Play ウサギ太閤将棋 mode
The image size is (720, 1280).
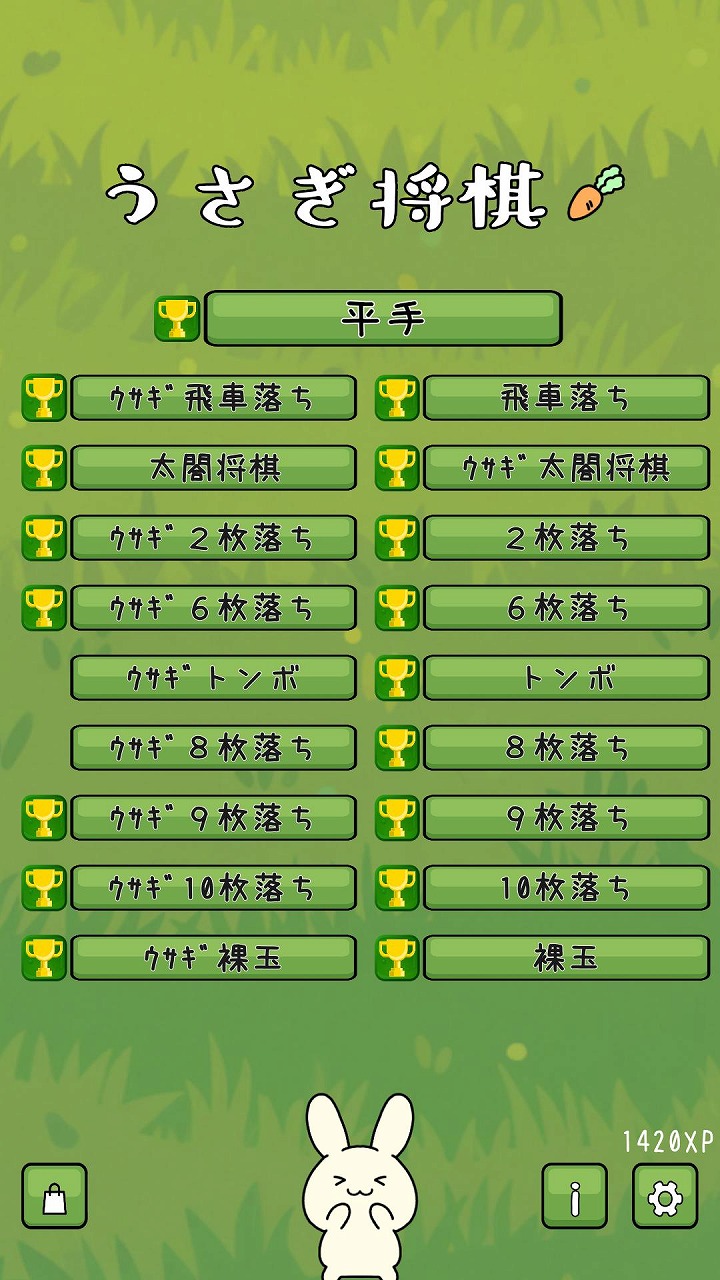click(x=566, y=468)
